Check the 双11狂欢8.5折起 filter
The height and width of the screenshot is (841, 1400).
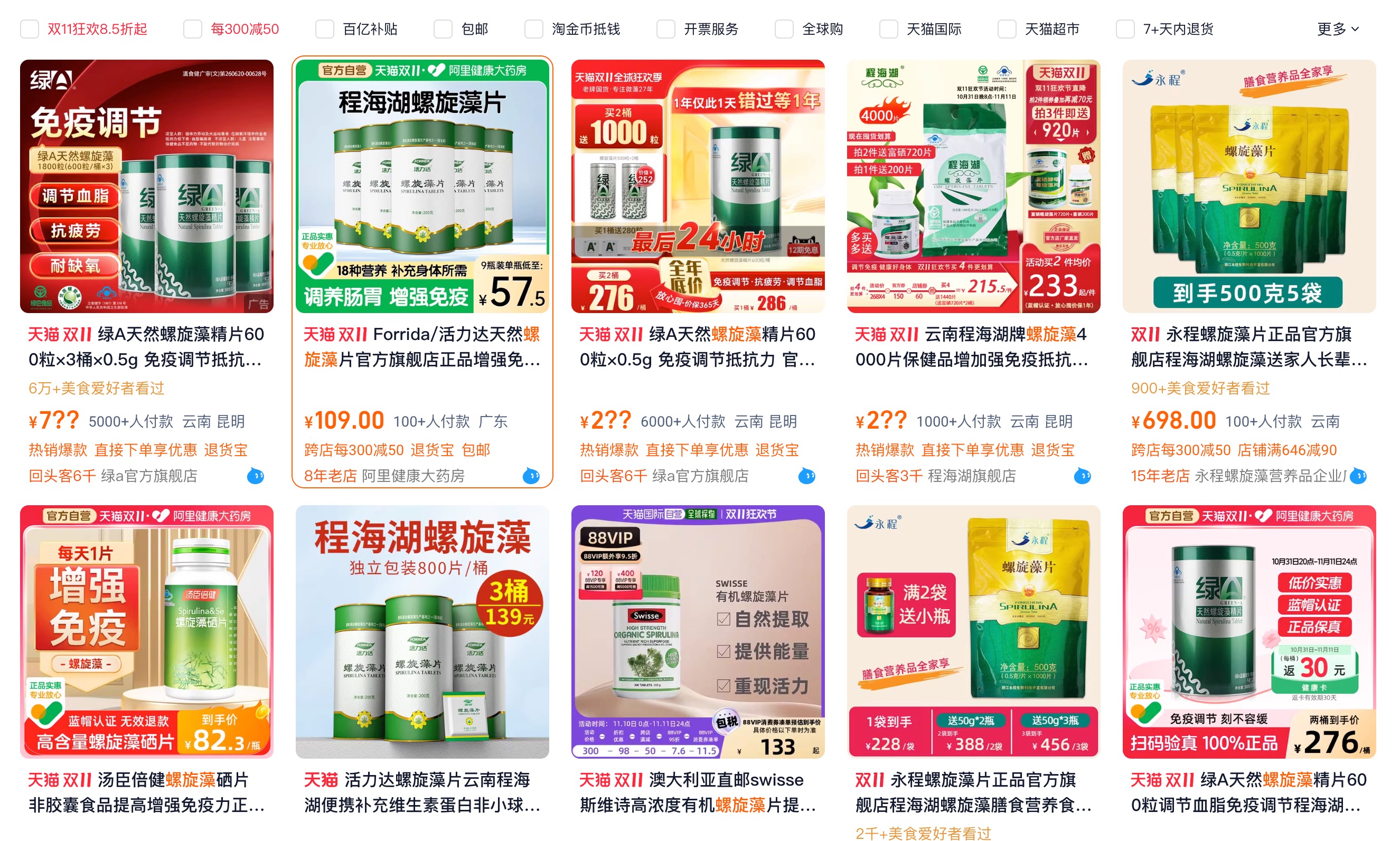click(x=30, y=29)
